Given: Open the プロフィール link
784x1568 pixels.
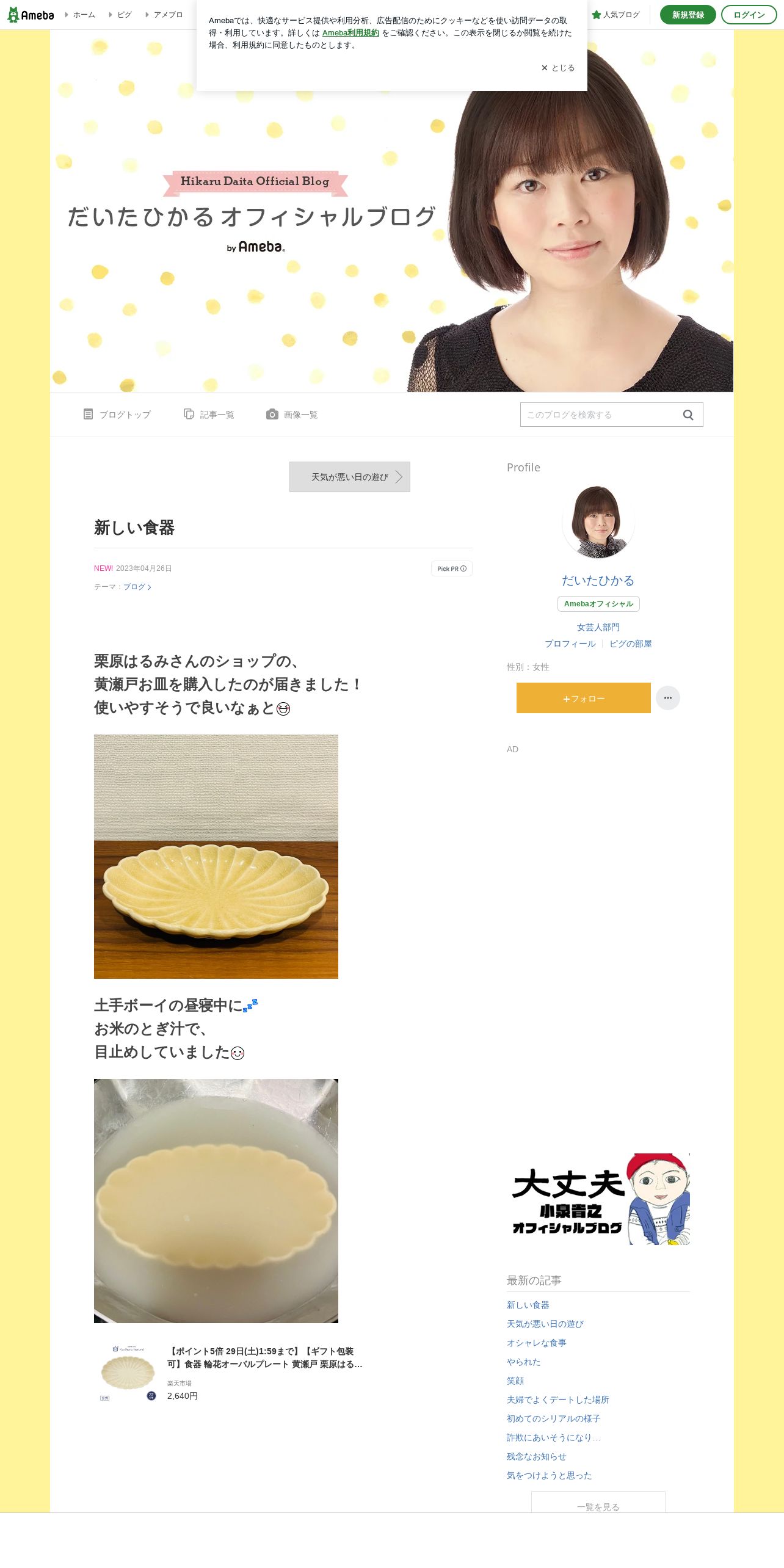Looking at the screenshot, I should coord(570,644).
